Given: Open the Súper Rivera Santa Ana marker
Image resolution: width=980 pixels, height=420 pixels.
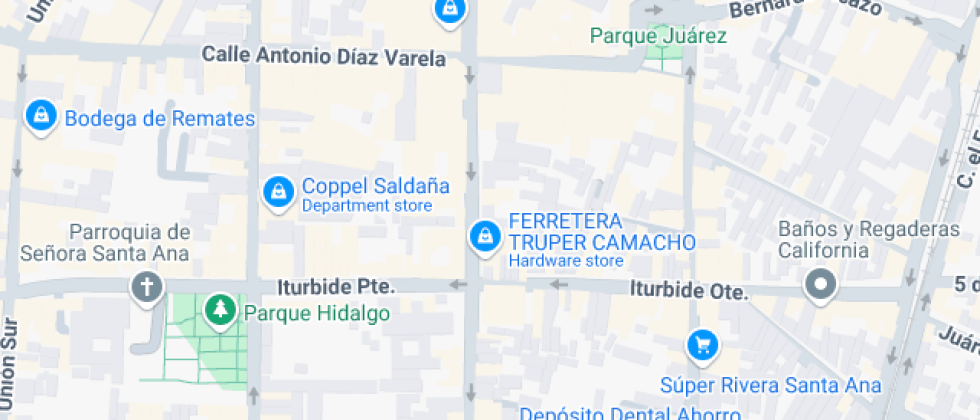Looking at the screenshot, I should click(x=703, y=346).
